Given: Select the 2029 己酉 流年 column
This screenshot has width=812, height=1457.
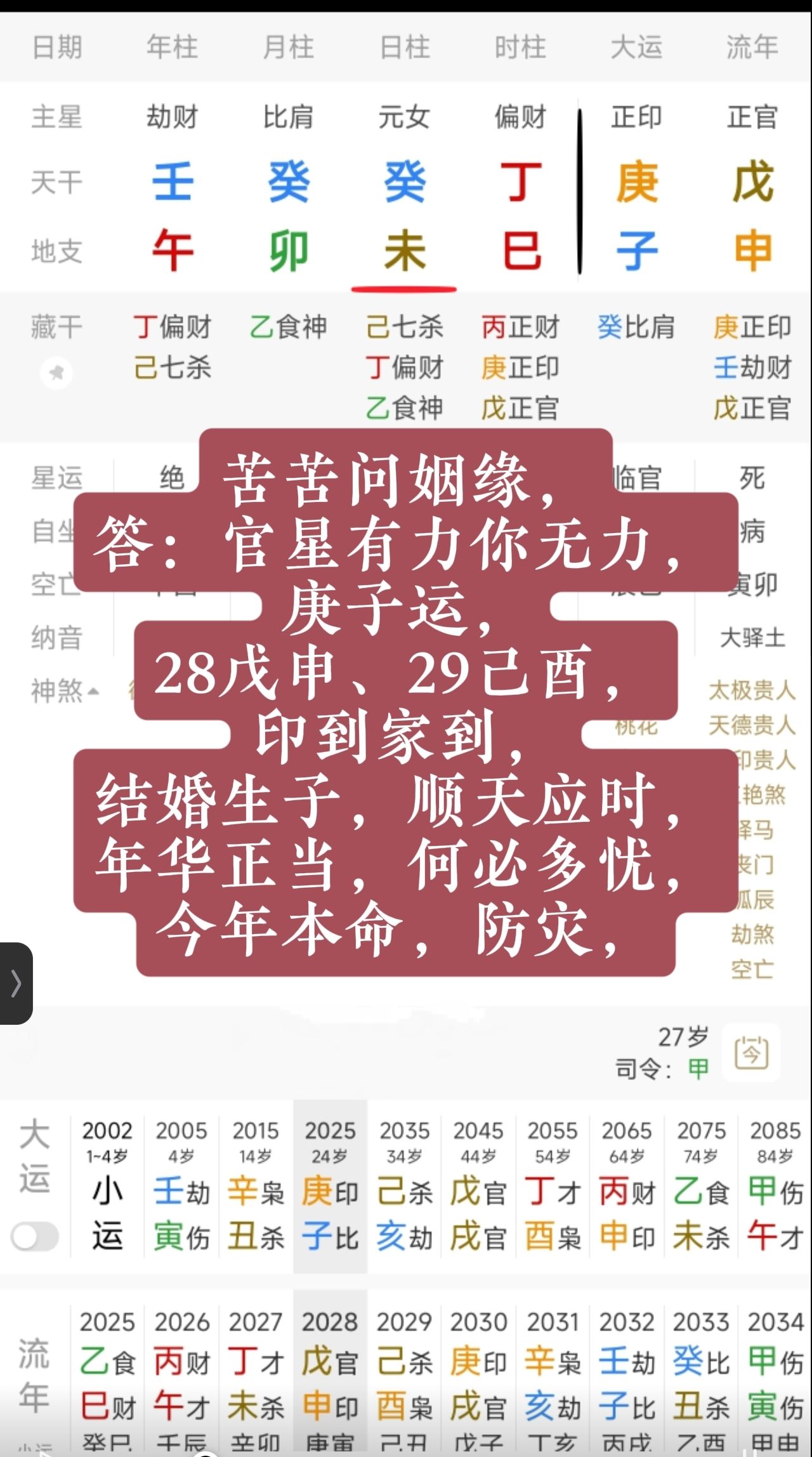Looking at the screenshot, I should click(404, 1371).
